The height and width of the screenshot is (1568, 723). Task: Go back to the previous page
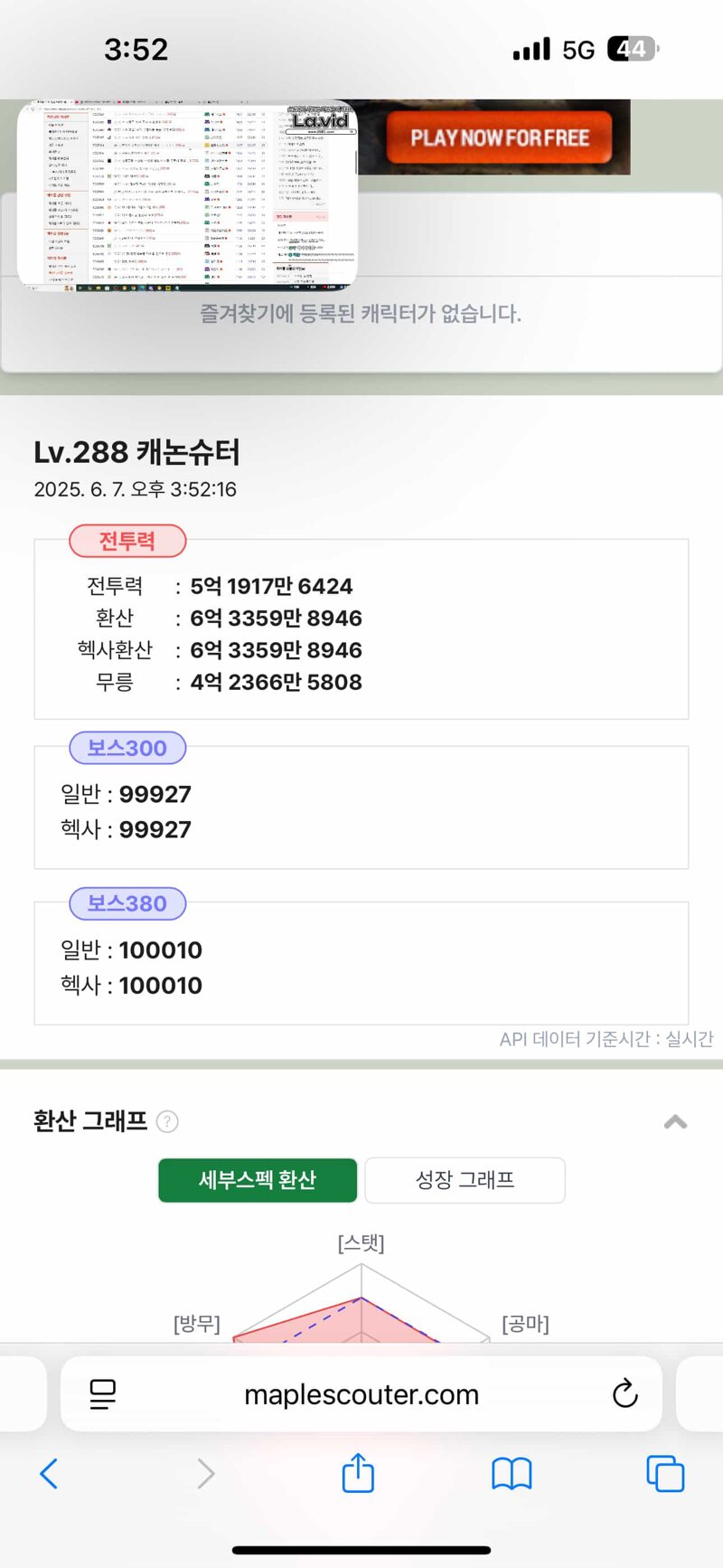(50, 1474)
